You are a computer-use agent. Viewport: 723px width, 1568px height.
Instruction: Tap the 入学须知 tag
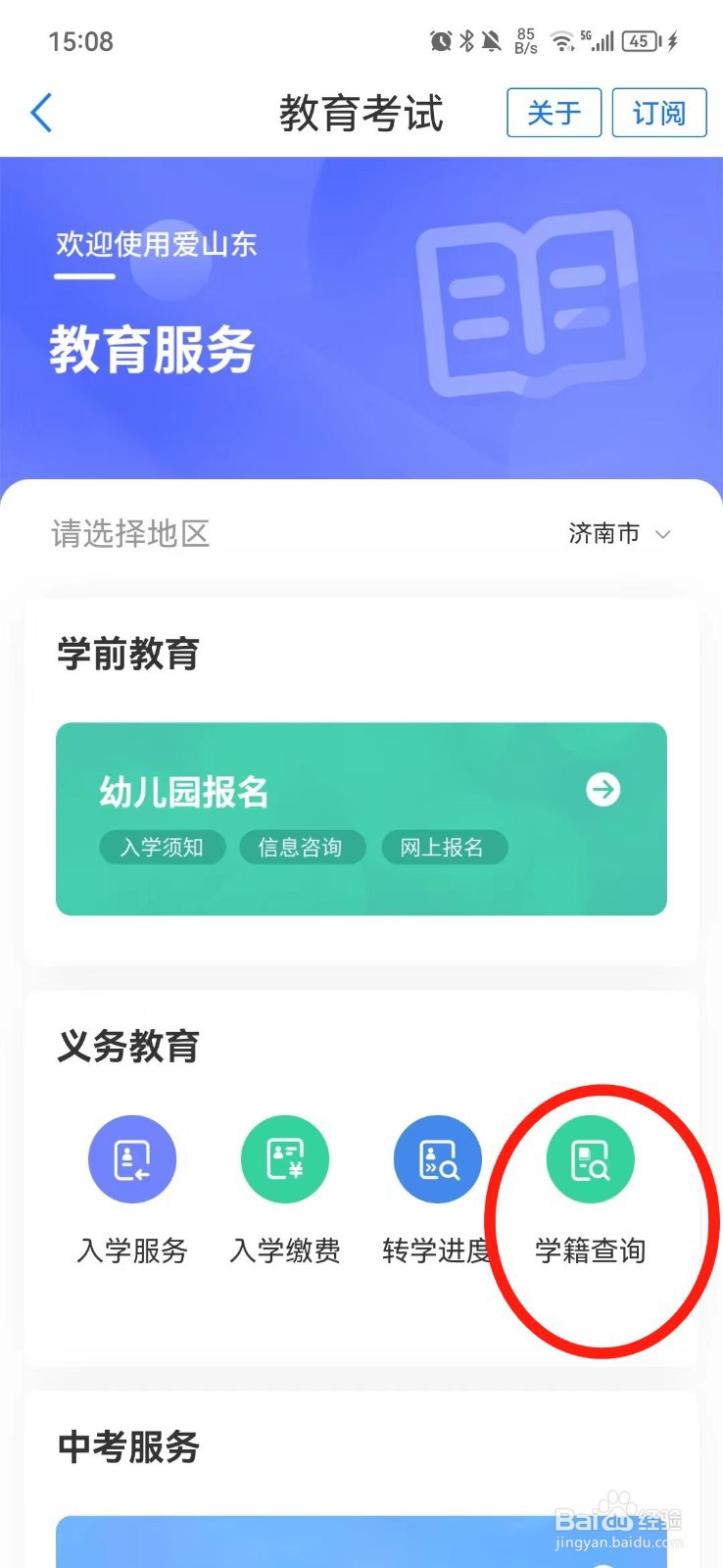click(x=162, y=847)
